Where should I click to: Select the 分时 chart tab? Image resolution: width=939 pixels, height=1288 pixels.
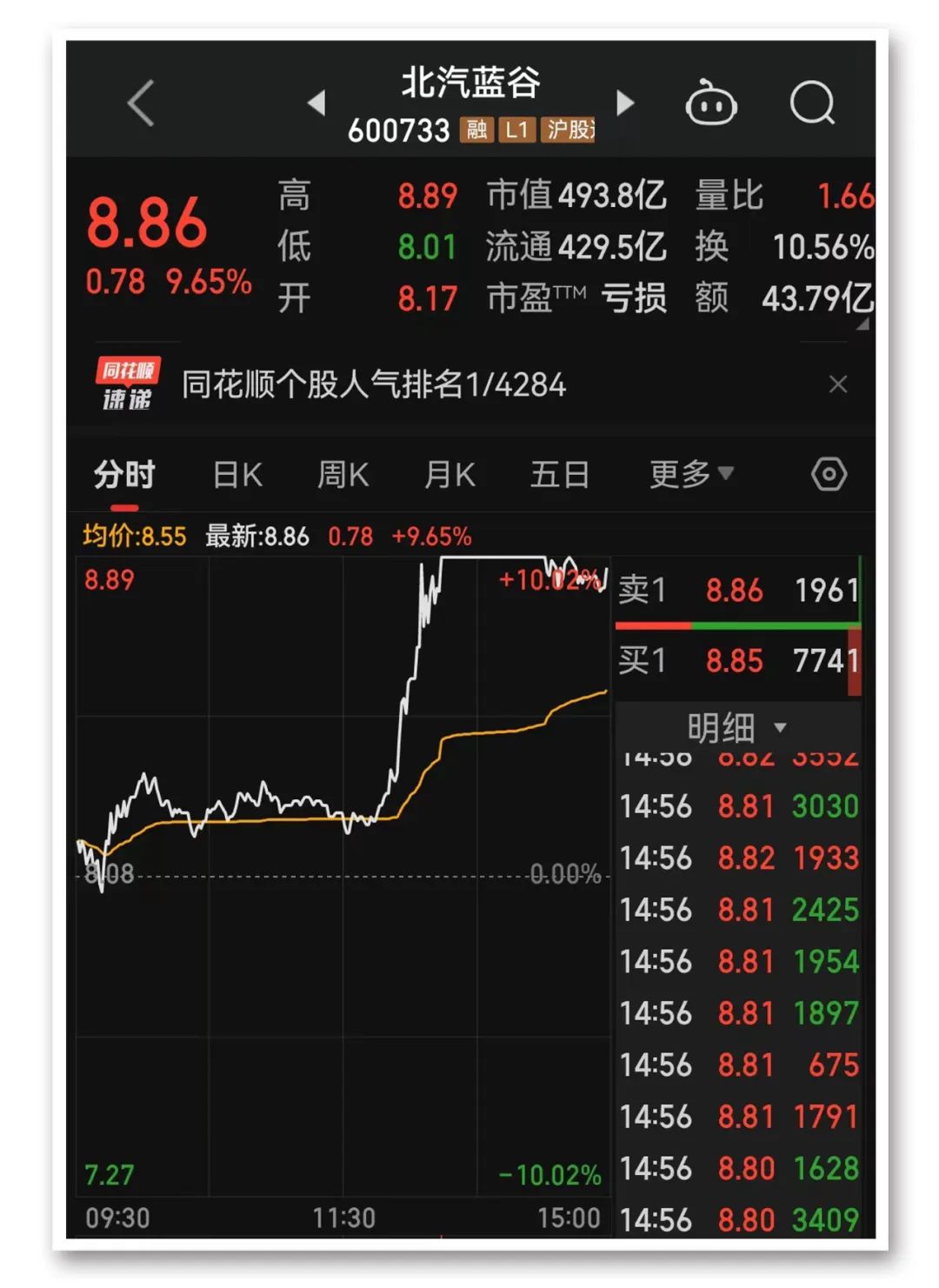click(124, 475)
